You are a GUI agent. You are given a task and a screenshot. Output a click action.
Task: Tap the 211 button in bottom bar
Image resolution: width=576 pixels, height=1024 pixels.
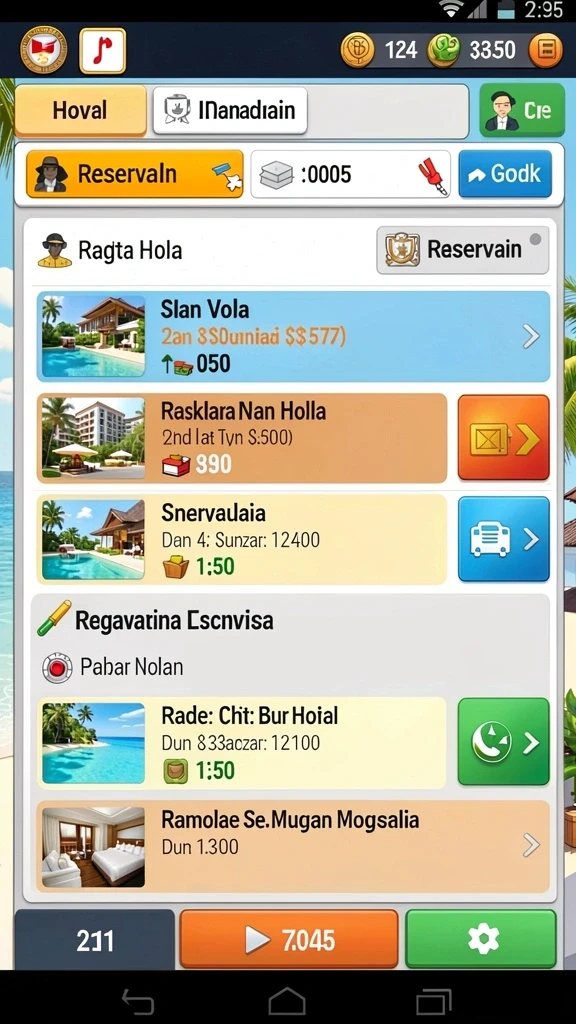pyautogui.click(x=95, y=940)
